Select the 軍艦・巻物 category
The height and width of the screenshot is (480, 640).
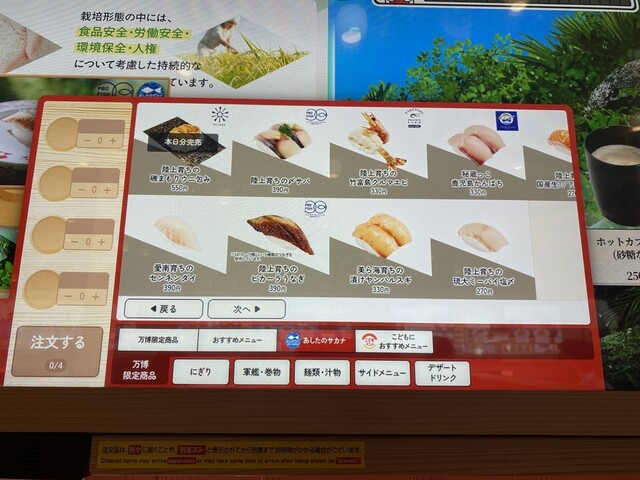pos(265,373)
